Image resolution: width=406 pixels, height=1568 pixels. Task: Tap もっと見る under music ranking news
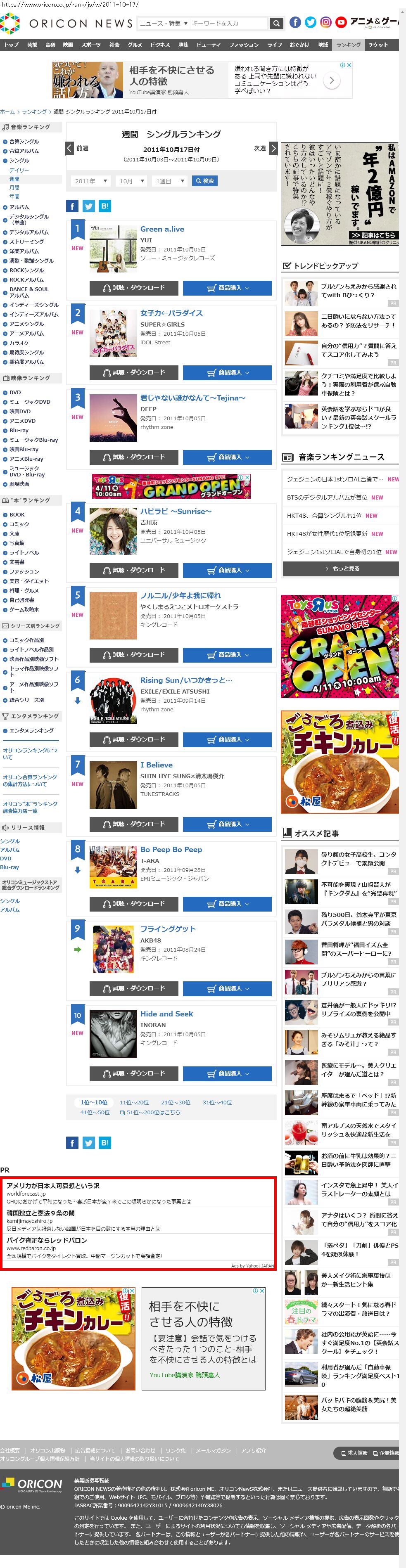pyautogui.click(x=341, y=568)
